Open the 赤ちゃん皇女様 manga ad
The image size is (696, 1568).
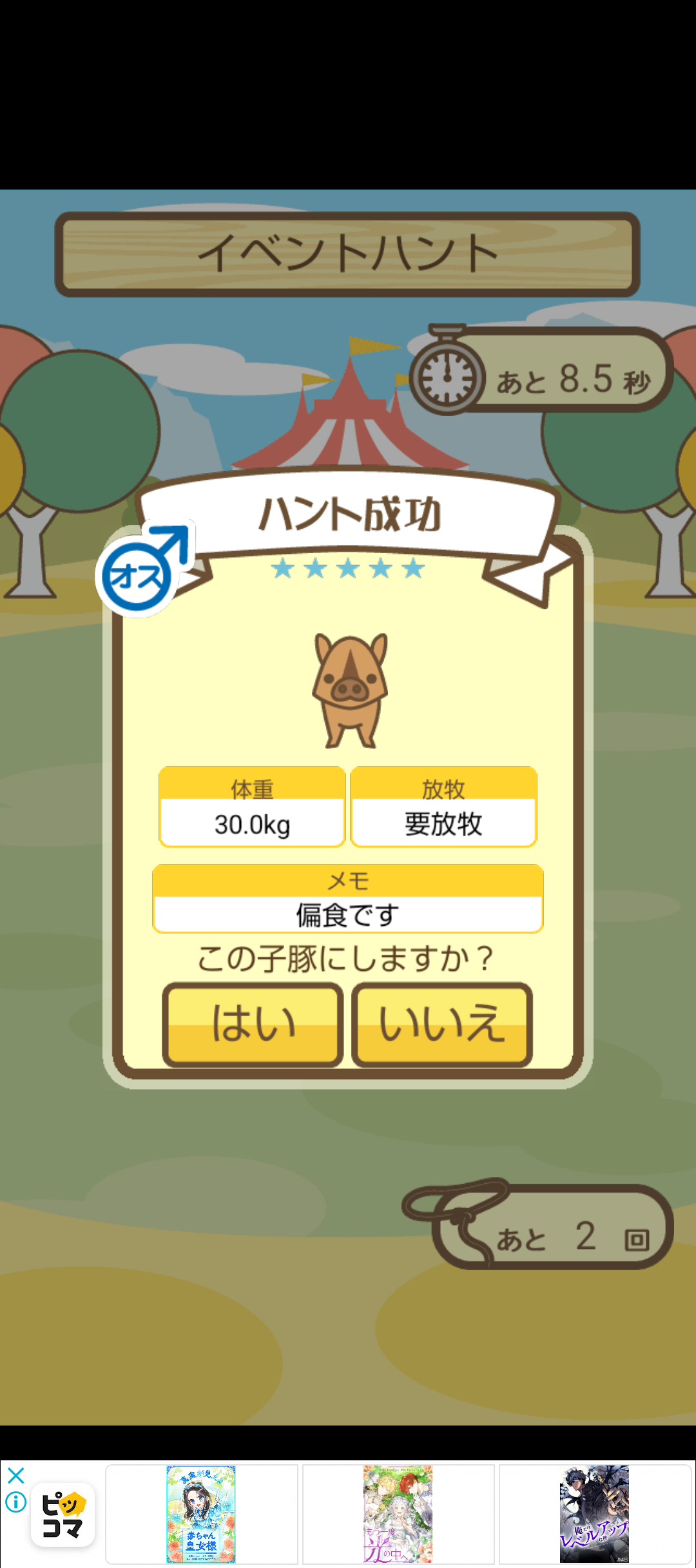point(201,1514)
